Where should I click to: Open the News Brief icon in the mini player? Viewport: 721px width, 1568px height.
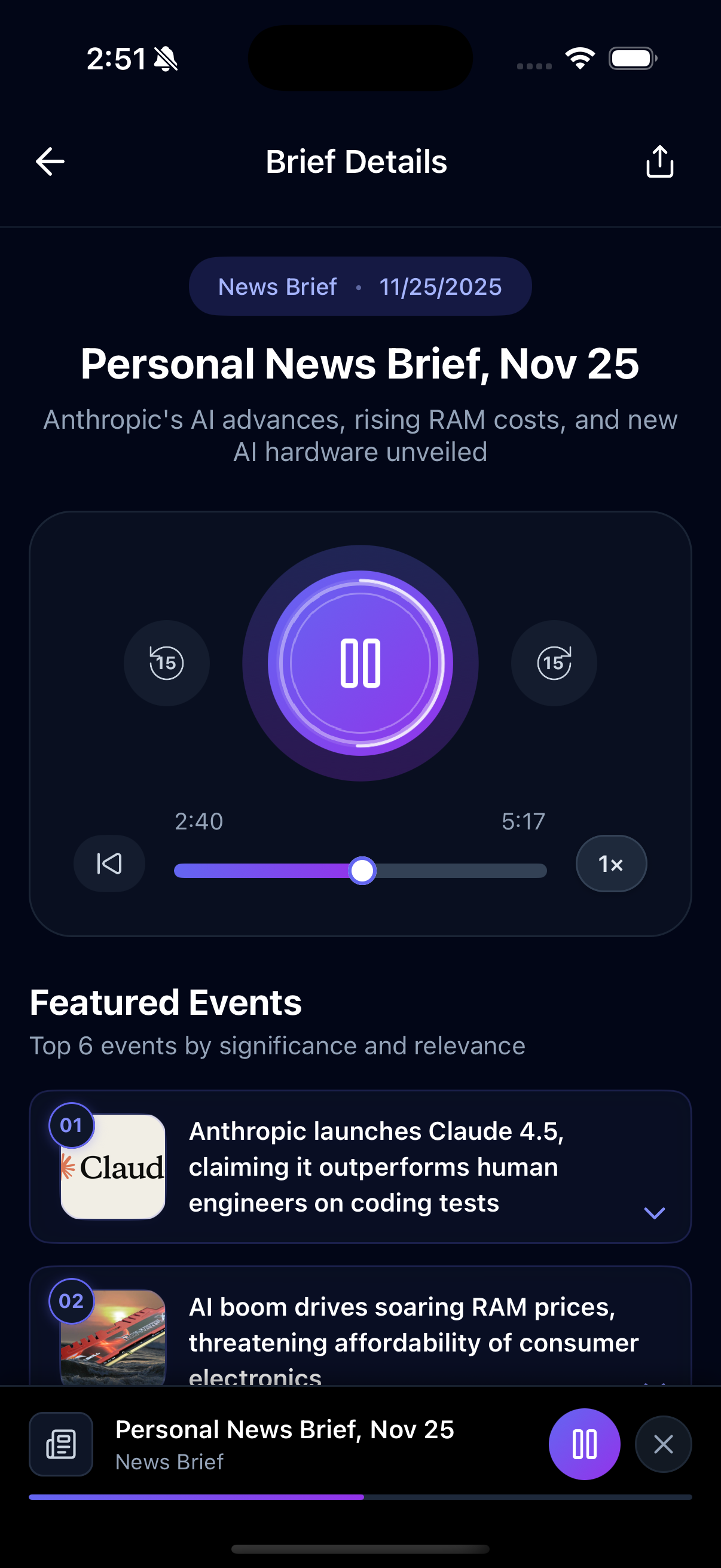(60, 1444)
